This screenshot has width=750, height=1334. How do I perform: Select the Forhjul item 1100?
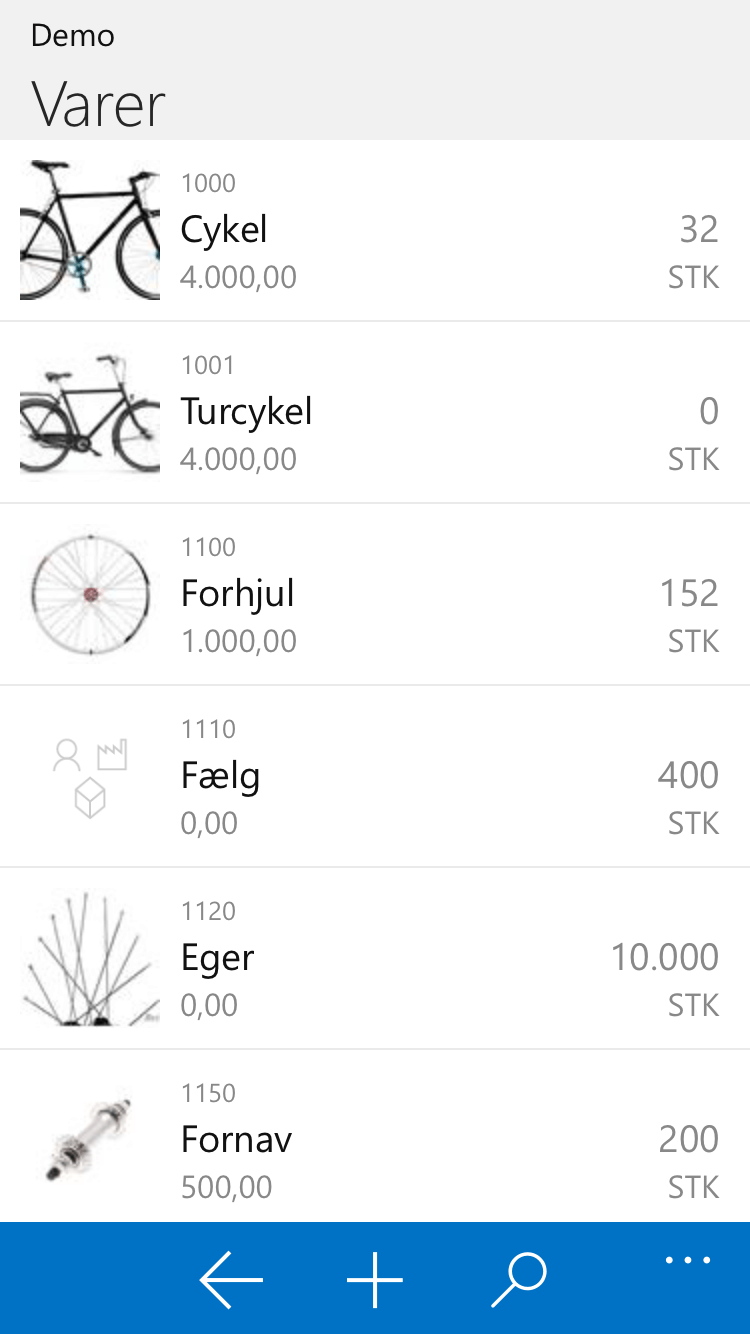375,595
